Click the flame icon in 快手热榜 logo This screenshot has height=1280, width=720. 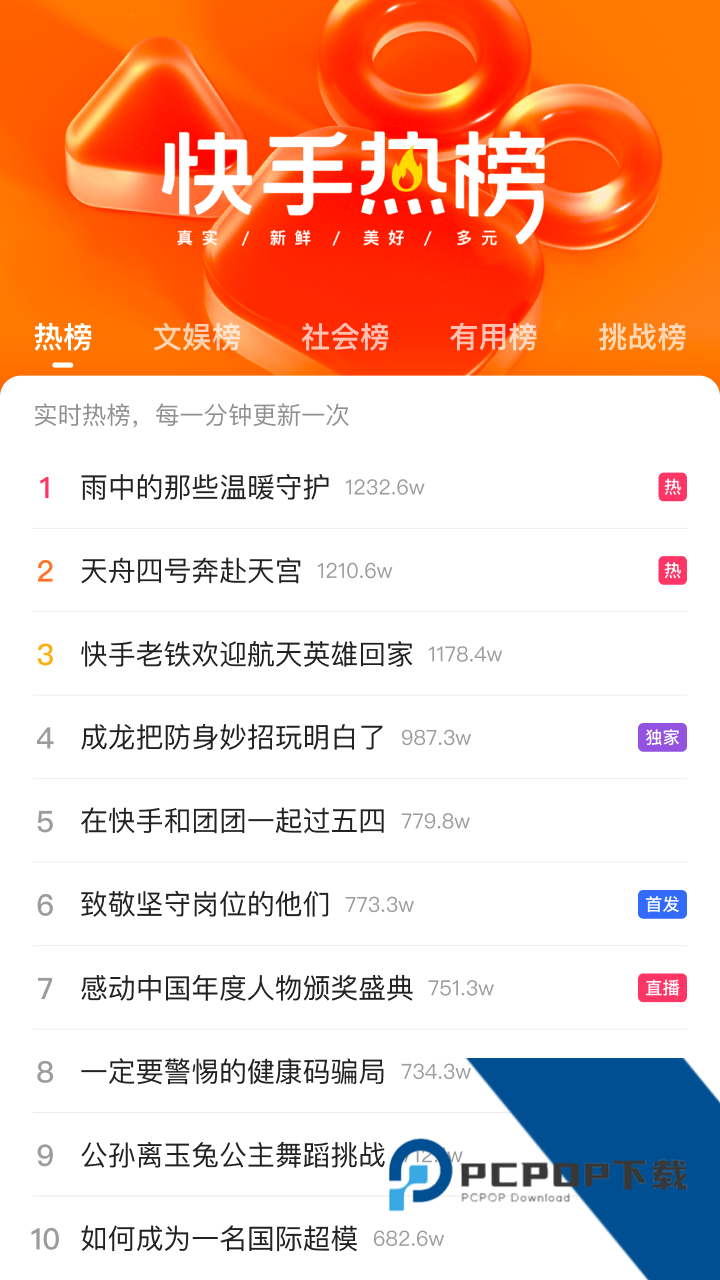[407, 172]
